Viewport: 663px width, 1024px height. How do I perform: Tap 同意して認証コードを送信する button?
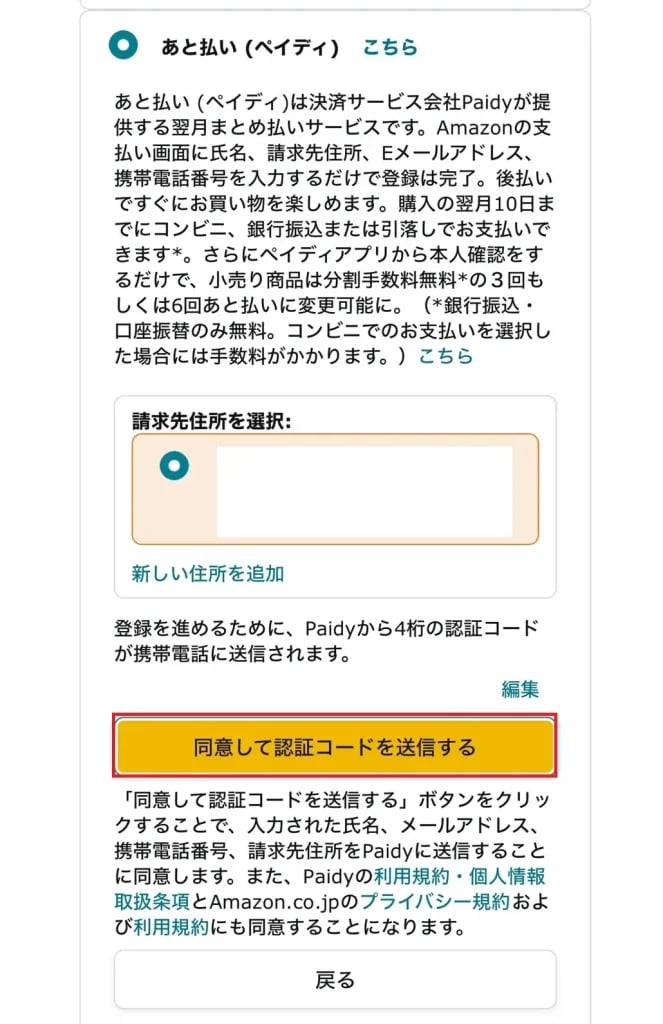point(334,747)
